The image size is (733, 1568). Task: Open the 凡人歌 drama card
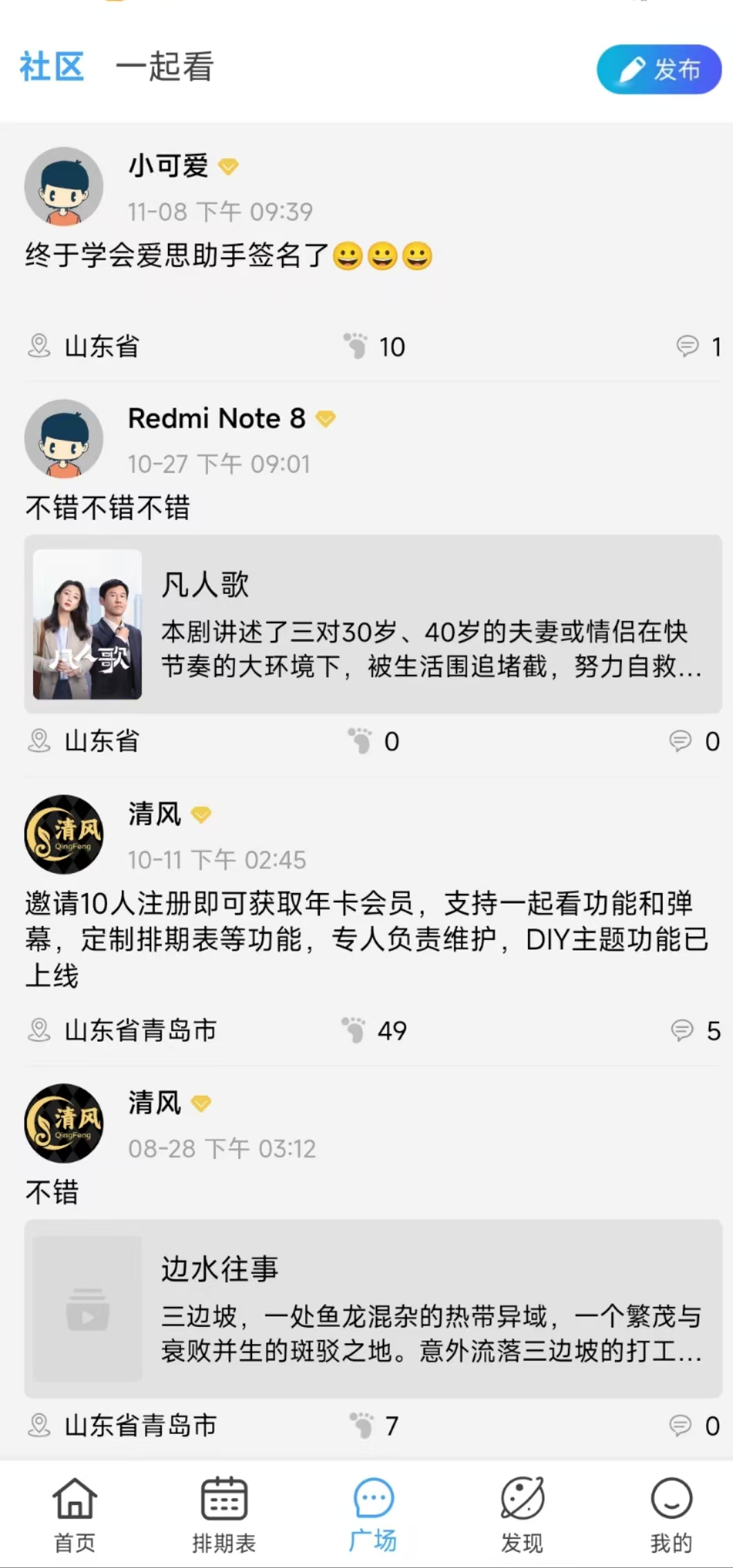[373, 624]
